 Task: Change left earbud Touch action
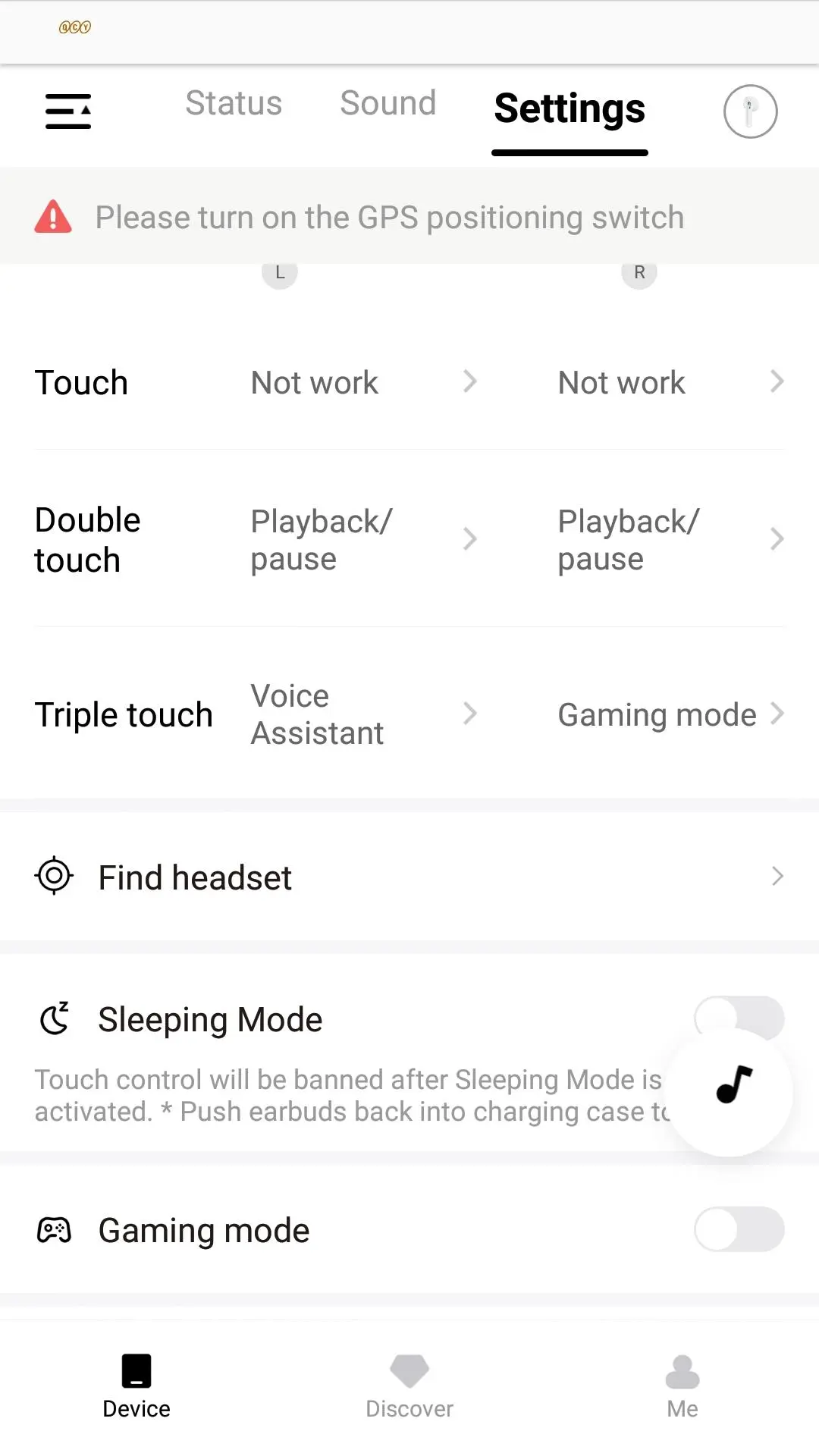click(x=364, y=382)
